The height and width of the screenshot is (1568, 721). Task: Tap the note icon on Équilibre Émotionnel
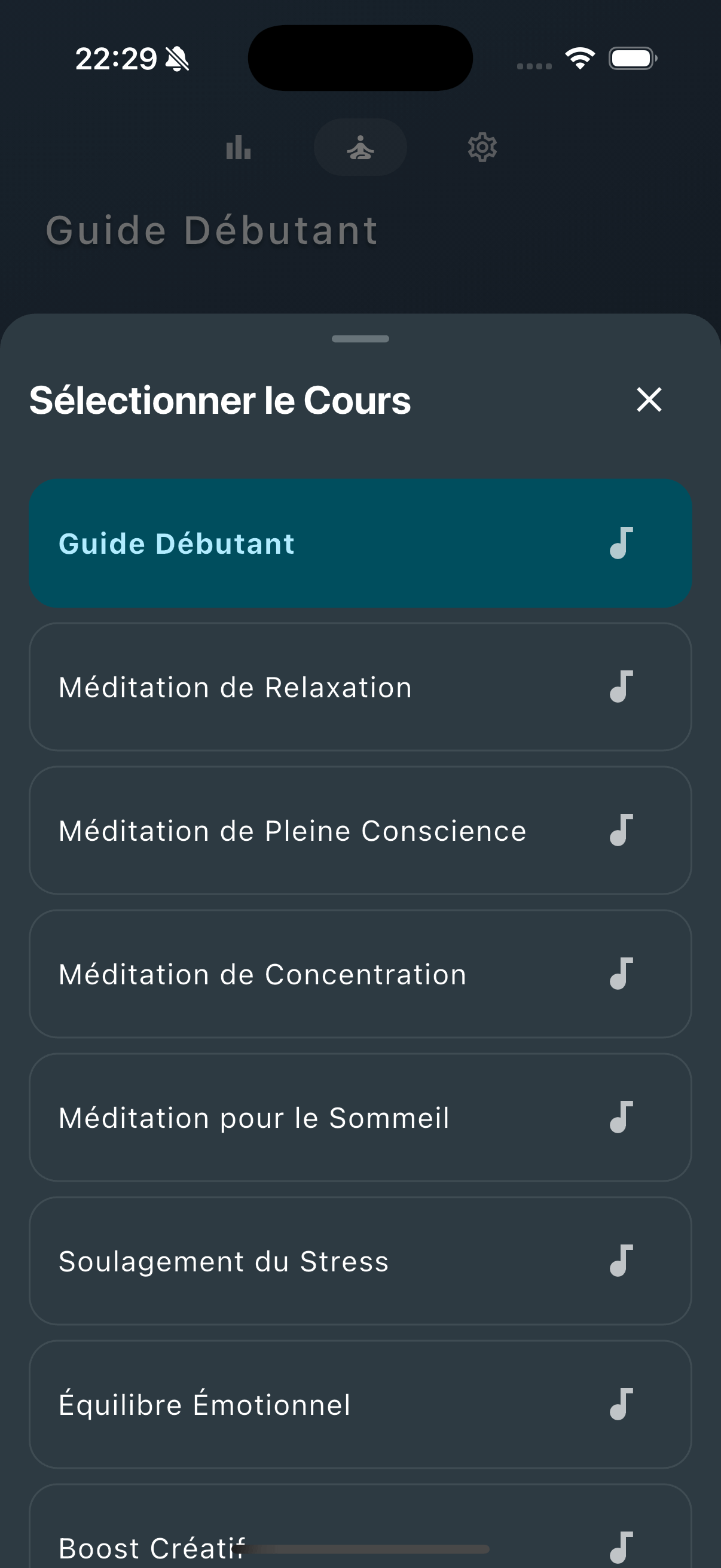tap(620, 1405)
